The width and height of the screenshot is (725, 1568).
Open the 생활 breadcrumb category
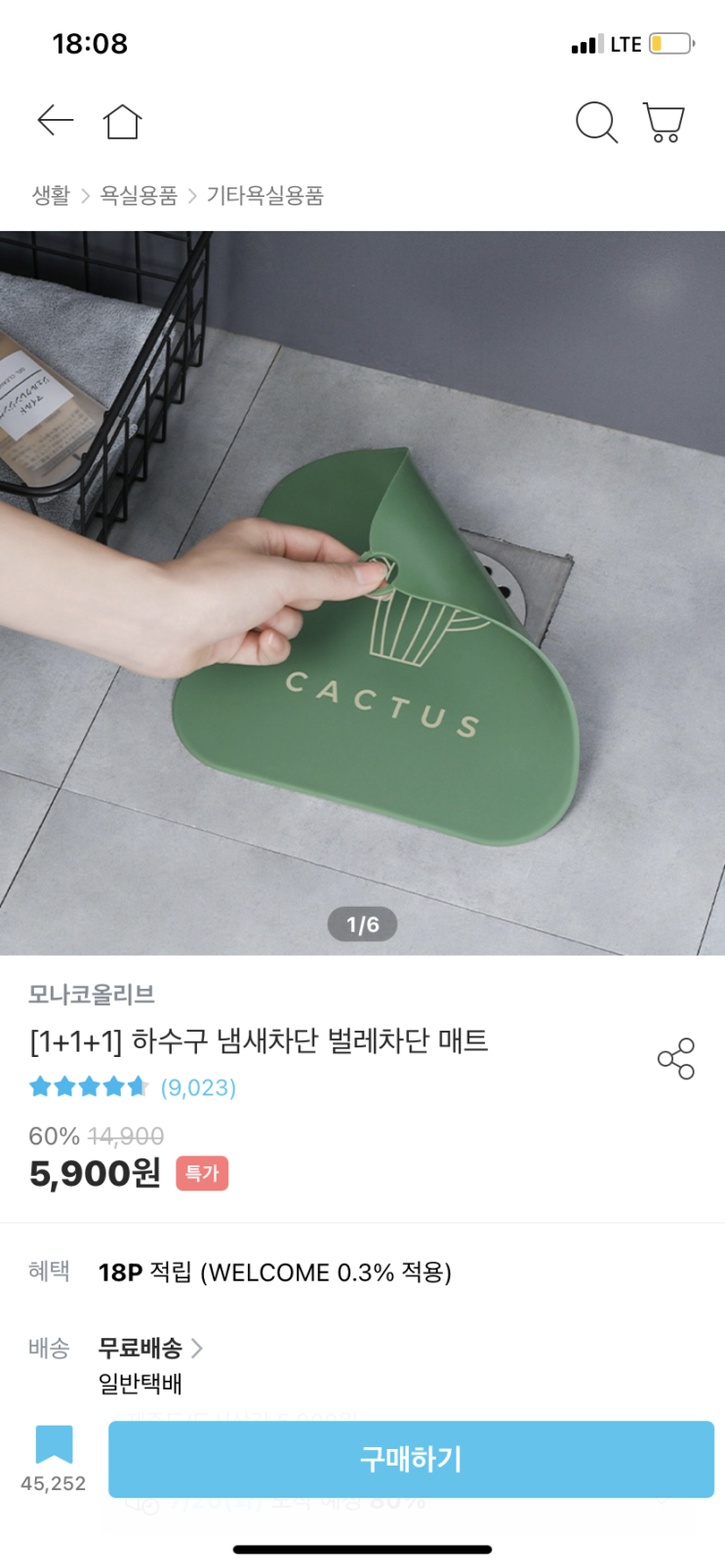click(51, 195)
